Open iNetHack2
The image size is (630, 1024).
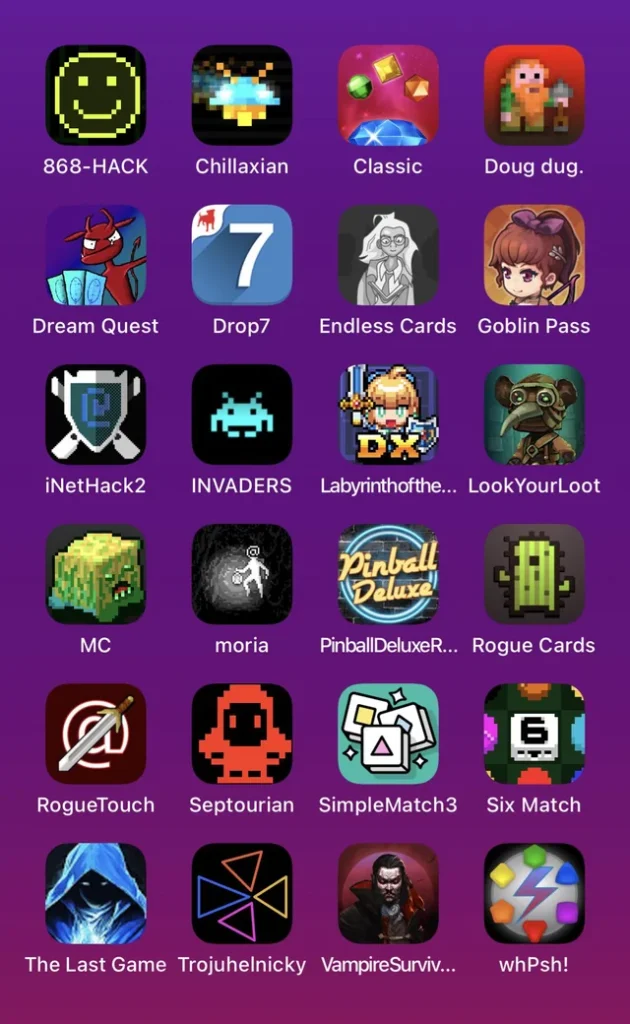tap(96, 414)
